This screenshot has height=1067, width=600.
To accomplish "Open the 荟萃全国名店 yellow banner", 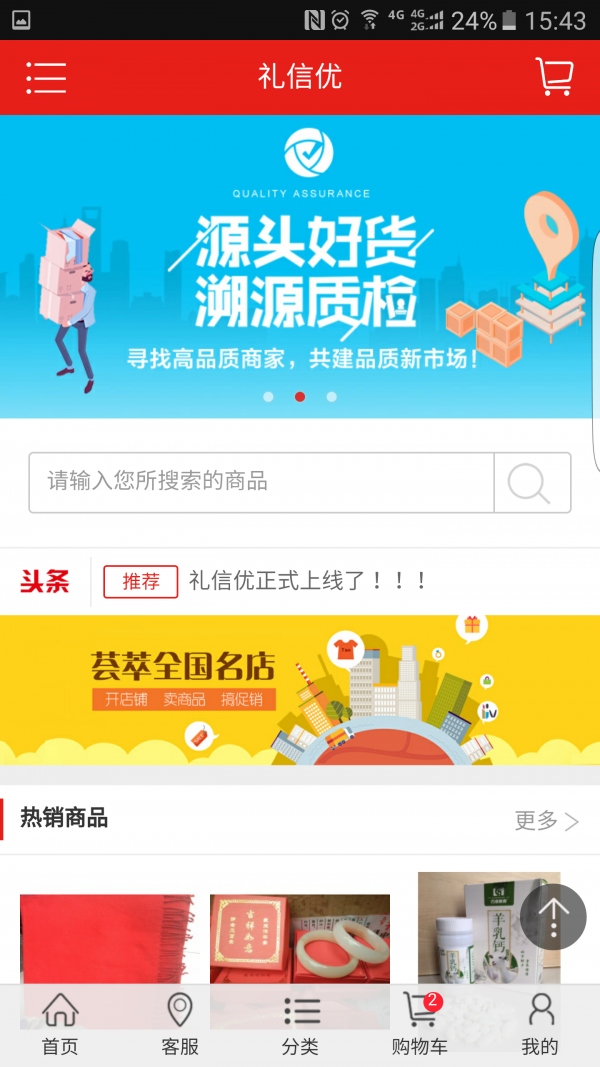I will coord(300,690).
